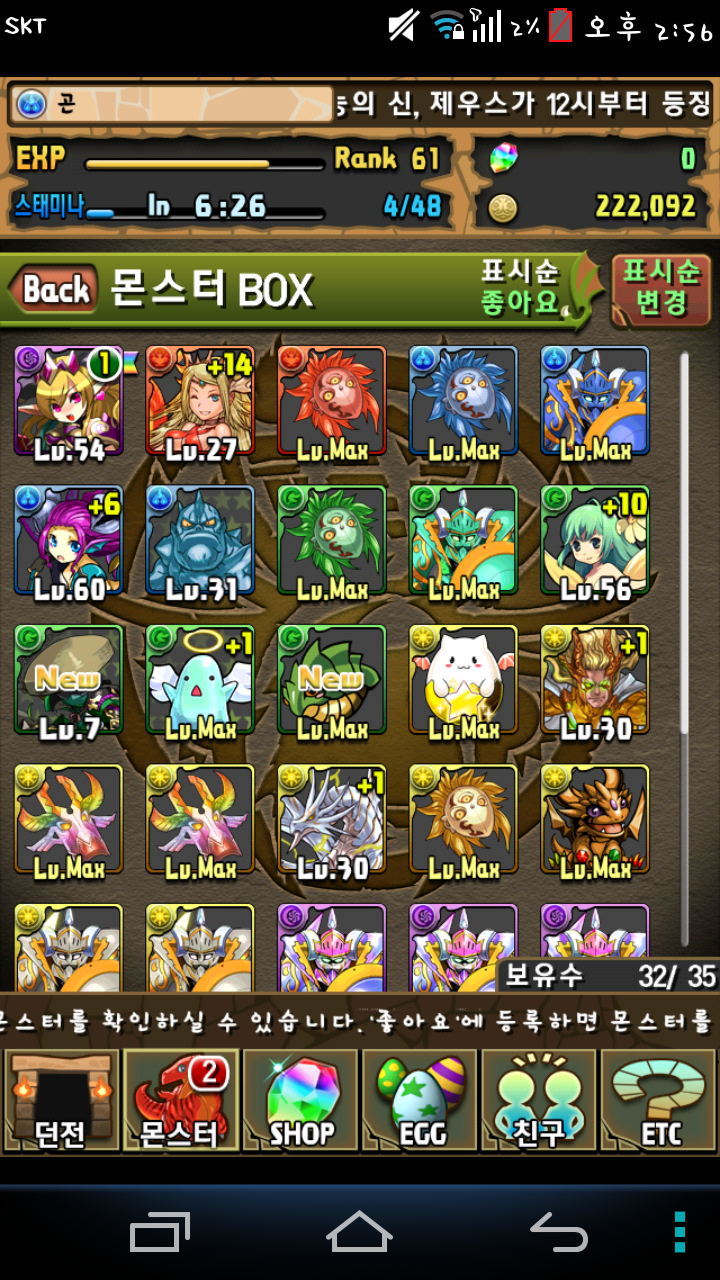This screenshot has height=1280, width=720.
Task: Open the green Lv.56 monster with +10
Action: click(x=595, y=542)
